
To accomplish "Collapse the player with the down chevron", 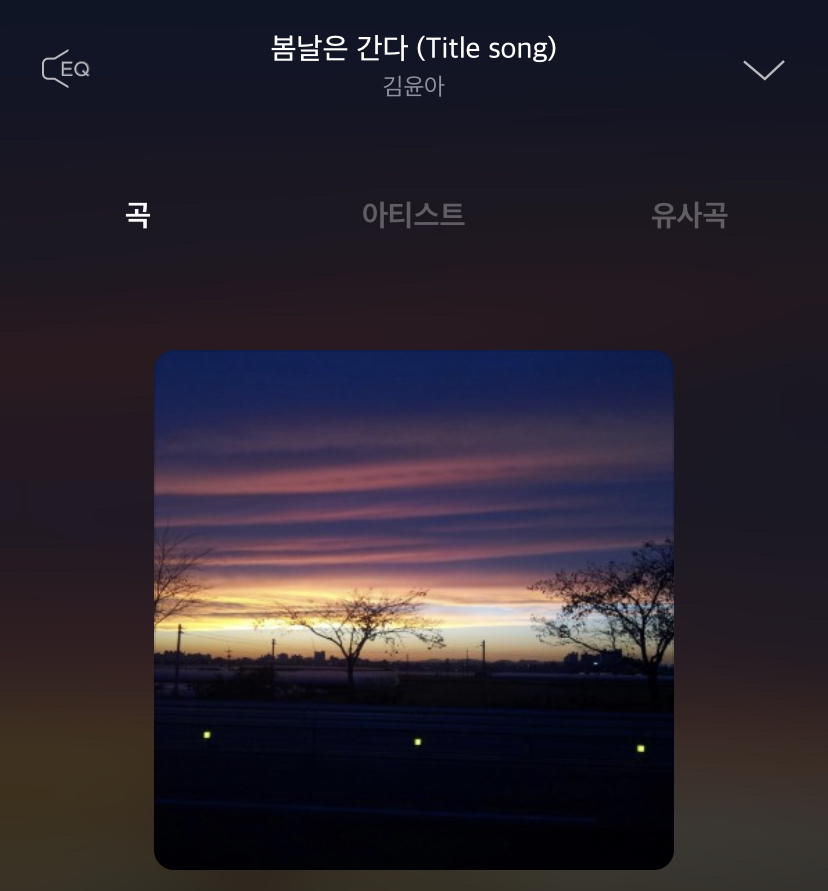I will coord(763,70).
